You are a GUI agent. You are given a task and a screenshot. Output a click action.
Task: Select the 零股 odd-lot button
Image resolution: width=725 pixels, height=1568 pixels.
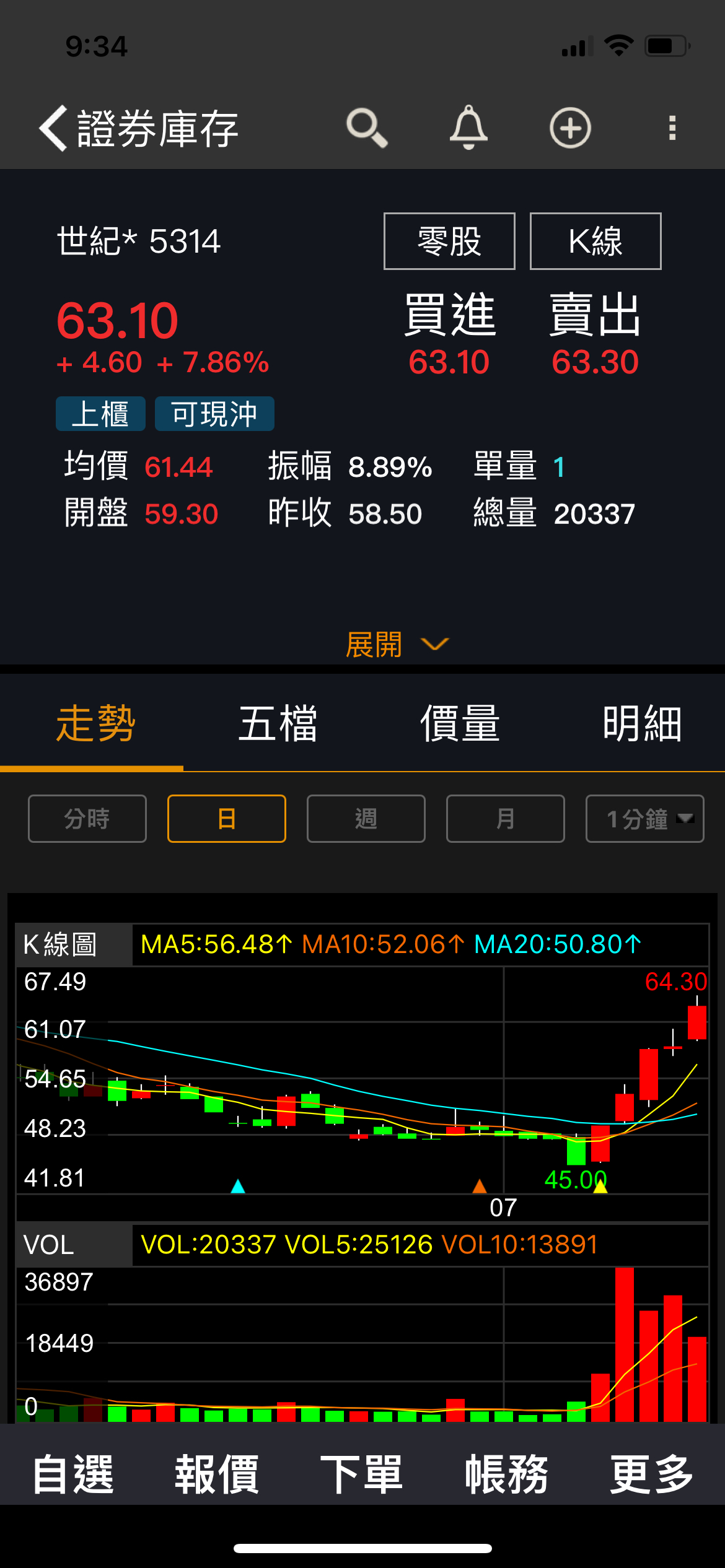449,242
